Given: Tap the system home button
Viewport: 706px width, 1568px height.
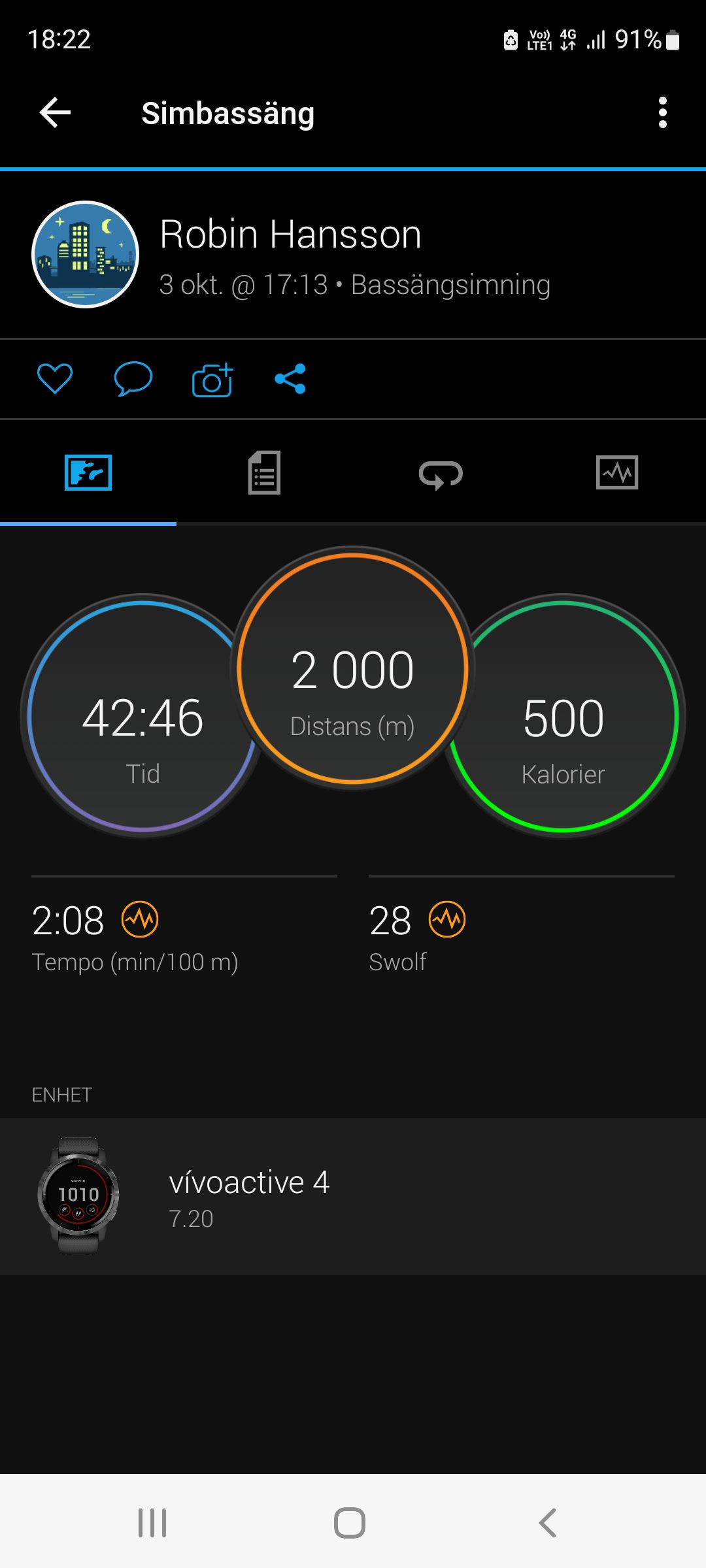Looking at the screenshot, I should 350,1523.
